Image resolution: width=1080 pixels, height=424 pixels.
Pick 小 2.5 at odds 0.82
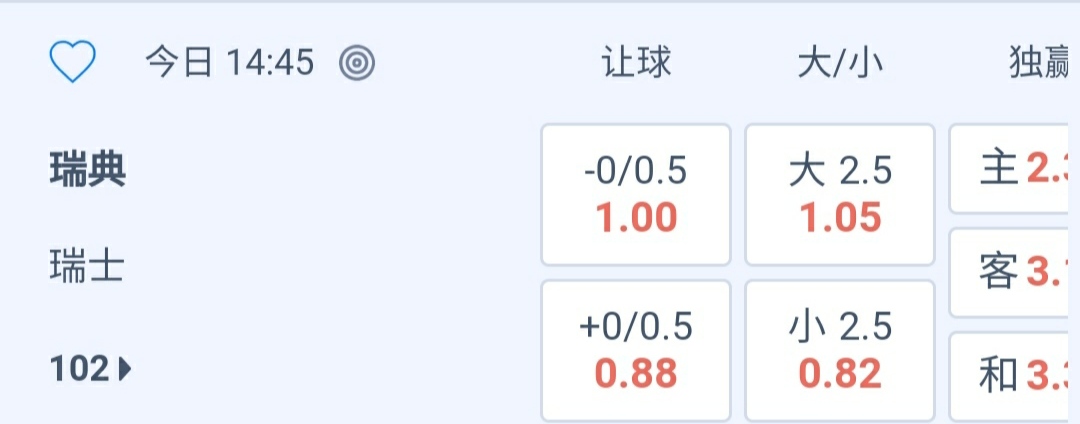840,350
